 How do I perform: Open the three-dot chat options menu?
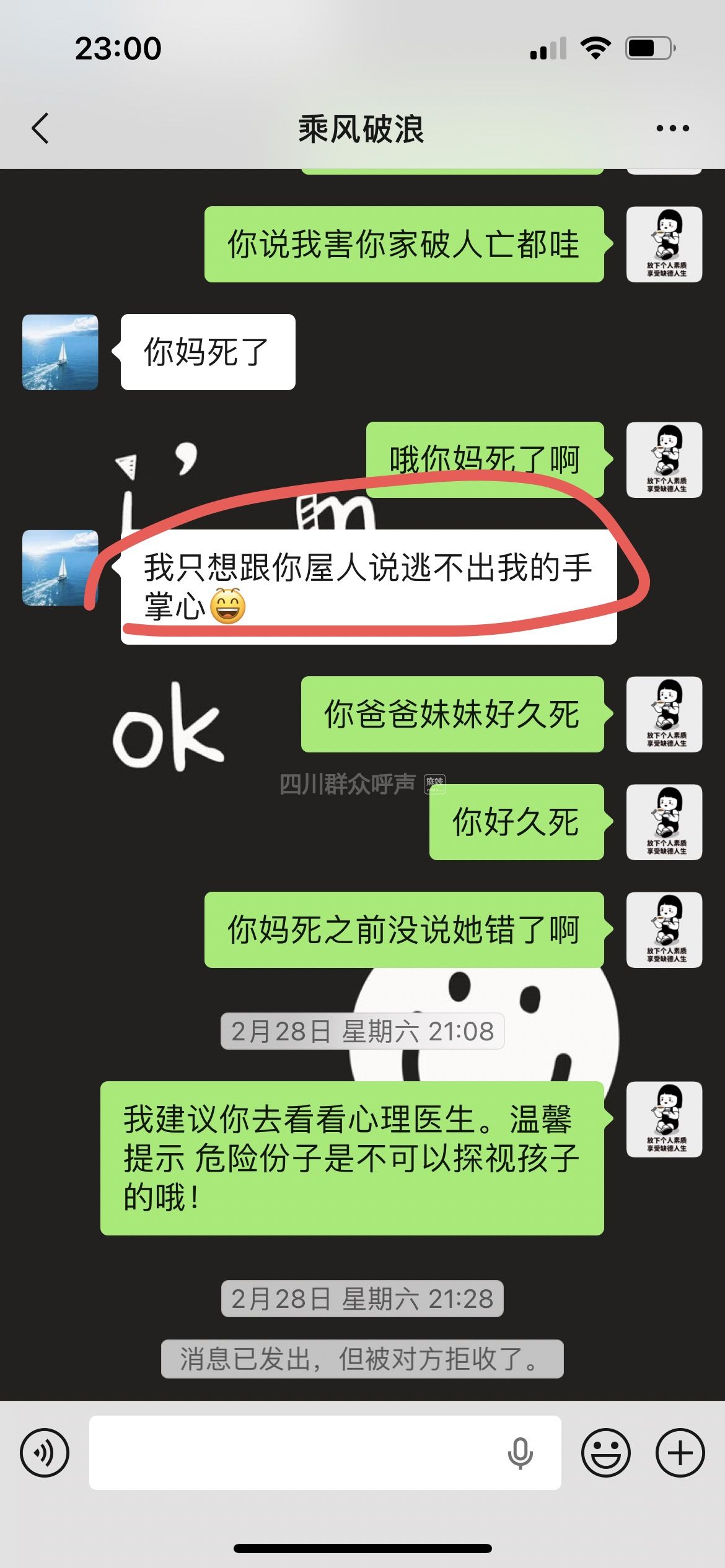tap(672, 129)
